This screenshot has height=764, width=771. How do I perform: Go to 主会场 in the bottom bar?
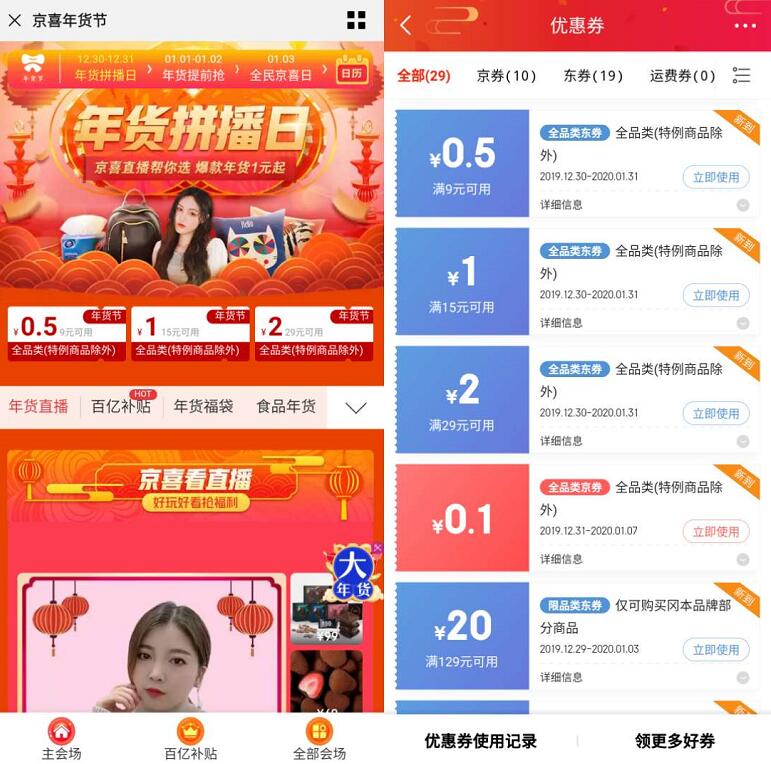[x=61, y=739]
